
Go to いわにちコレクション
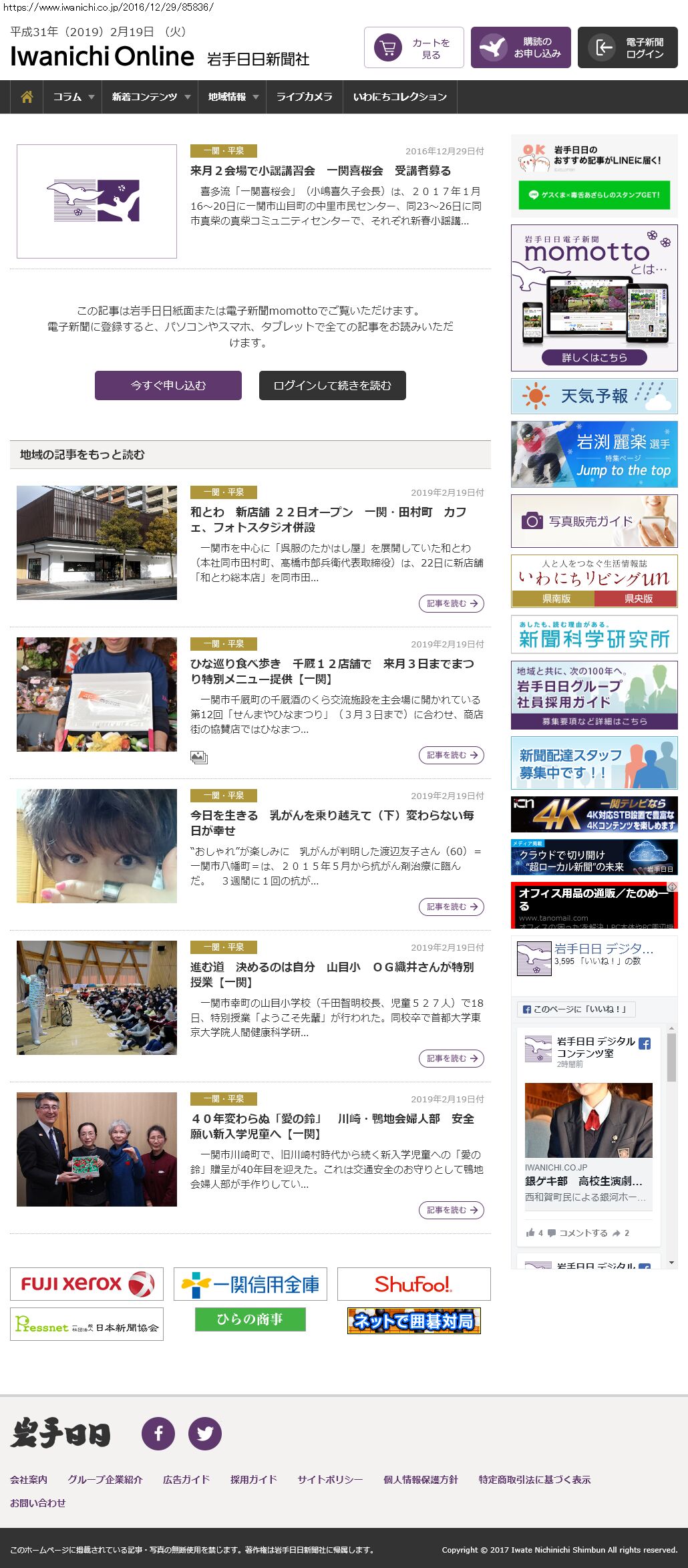[x=399, y=97]
